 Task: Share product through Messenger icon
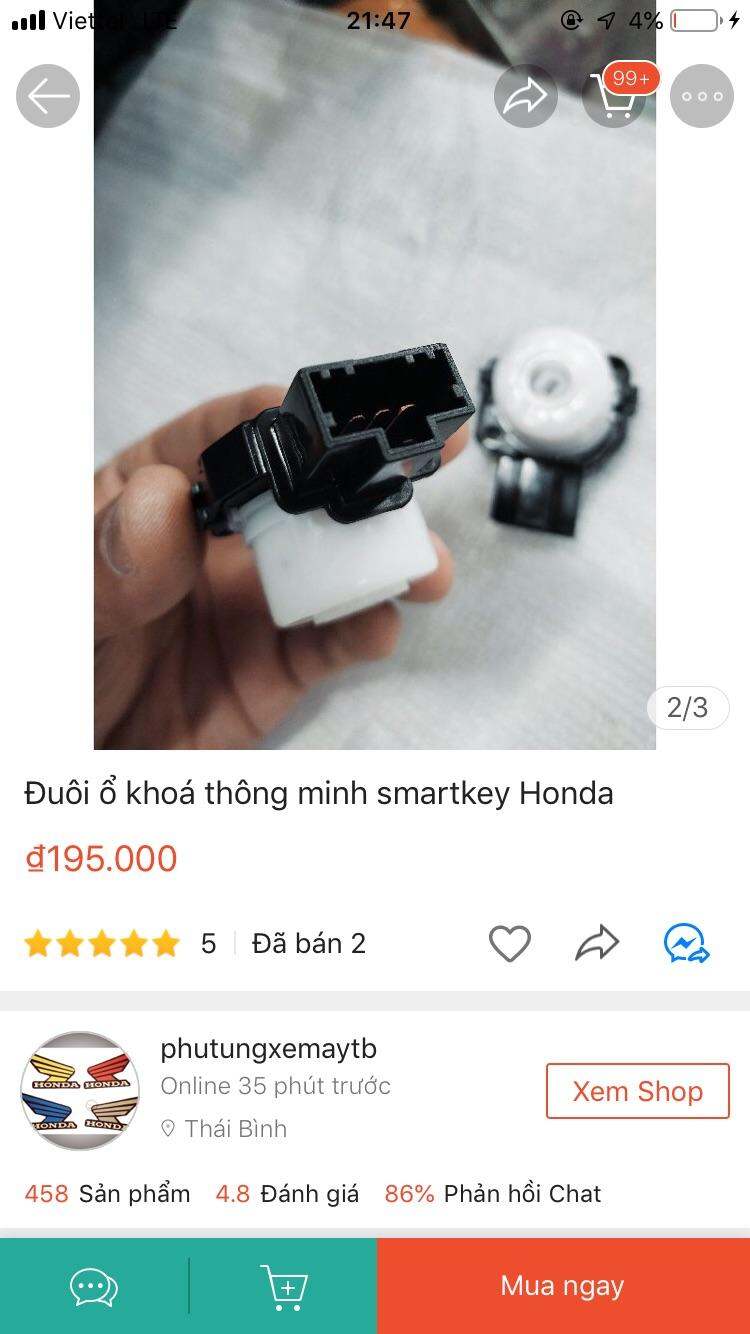(687, 943)
